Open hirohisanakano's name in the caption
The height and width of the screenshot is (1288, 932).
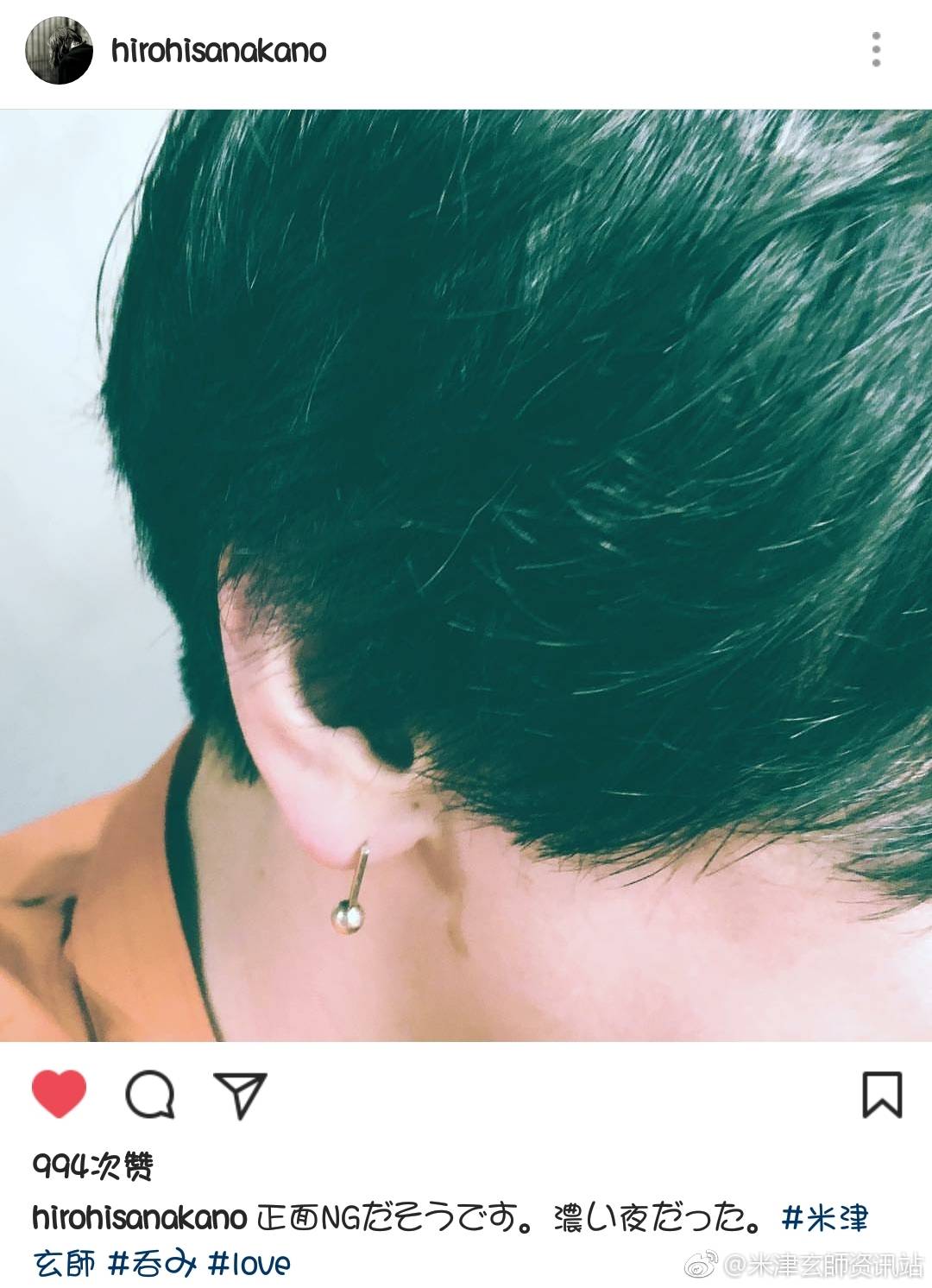point(140,1218)
